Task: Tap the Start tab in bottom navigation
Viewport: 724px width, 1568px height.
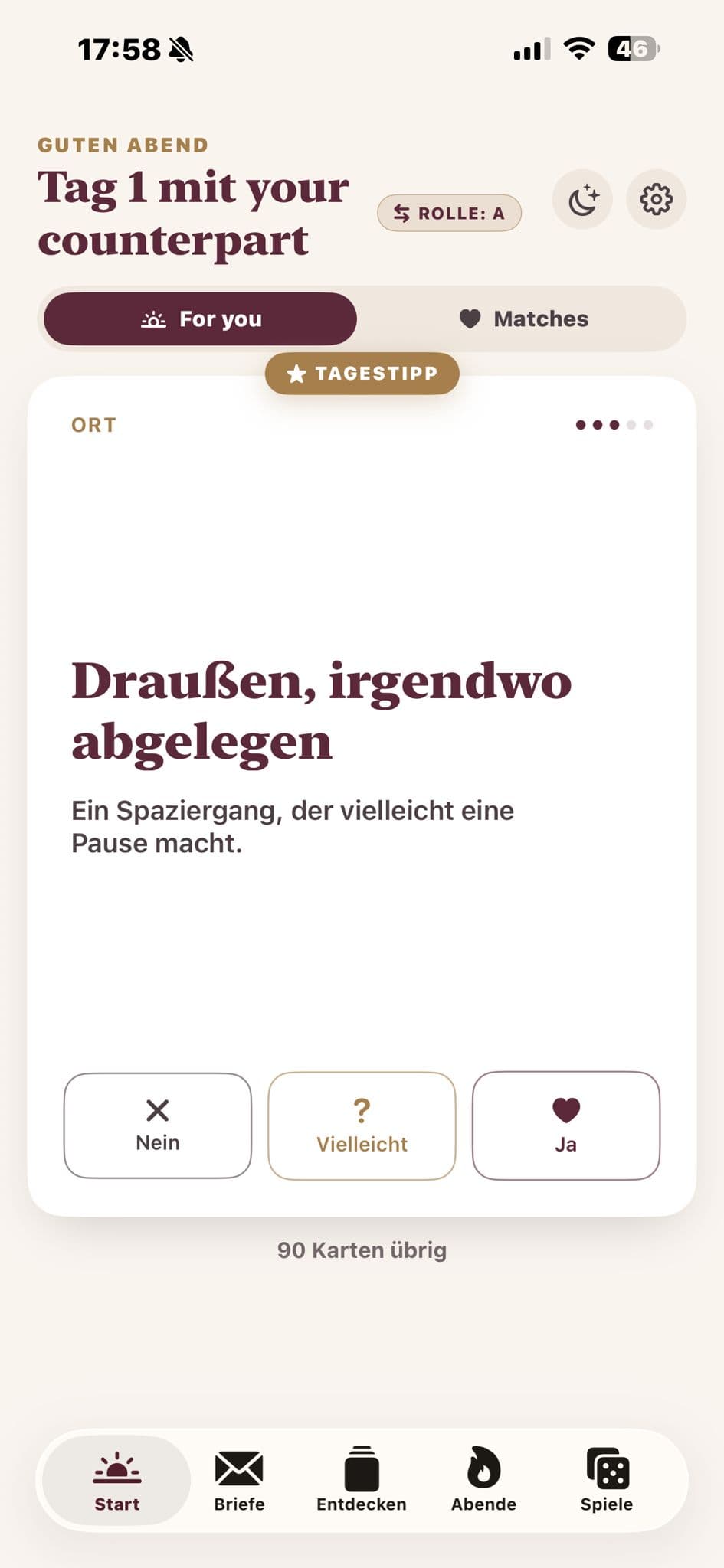Action: point(116,1481)
